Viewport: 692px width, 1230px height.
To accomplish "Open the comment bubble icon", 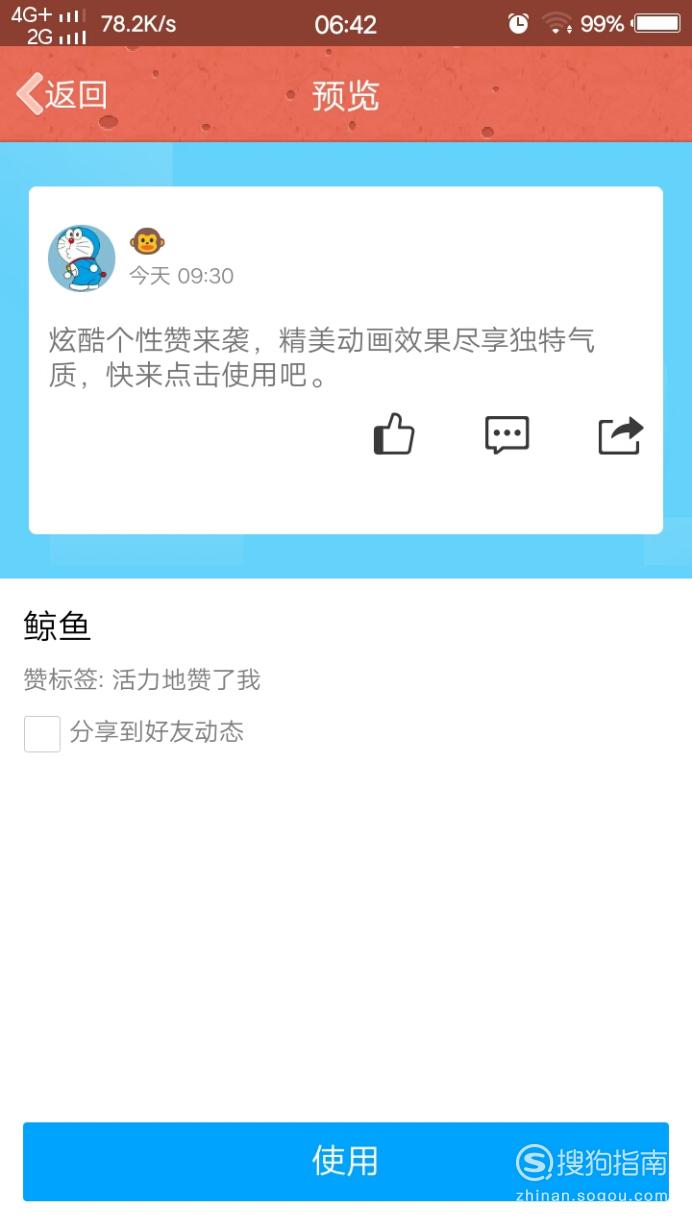I will [x=507, y=435].
